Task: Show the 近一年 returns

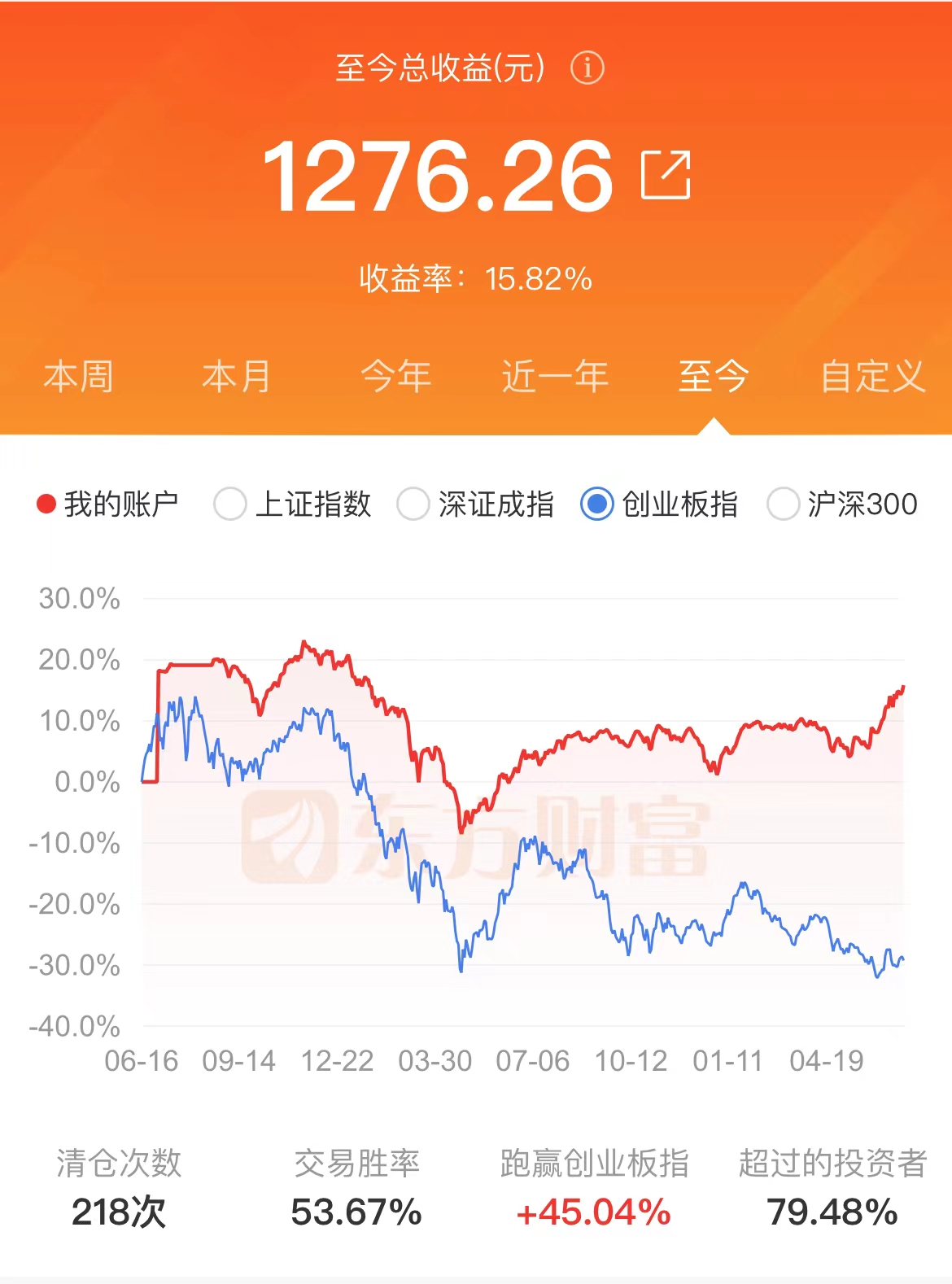Action: click(x=555, y=377)
